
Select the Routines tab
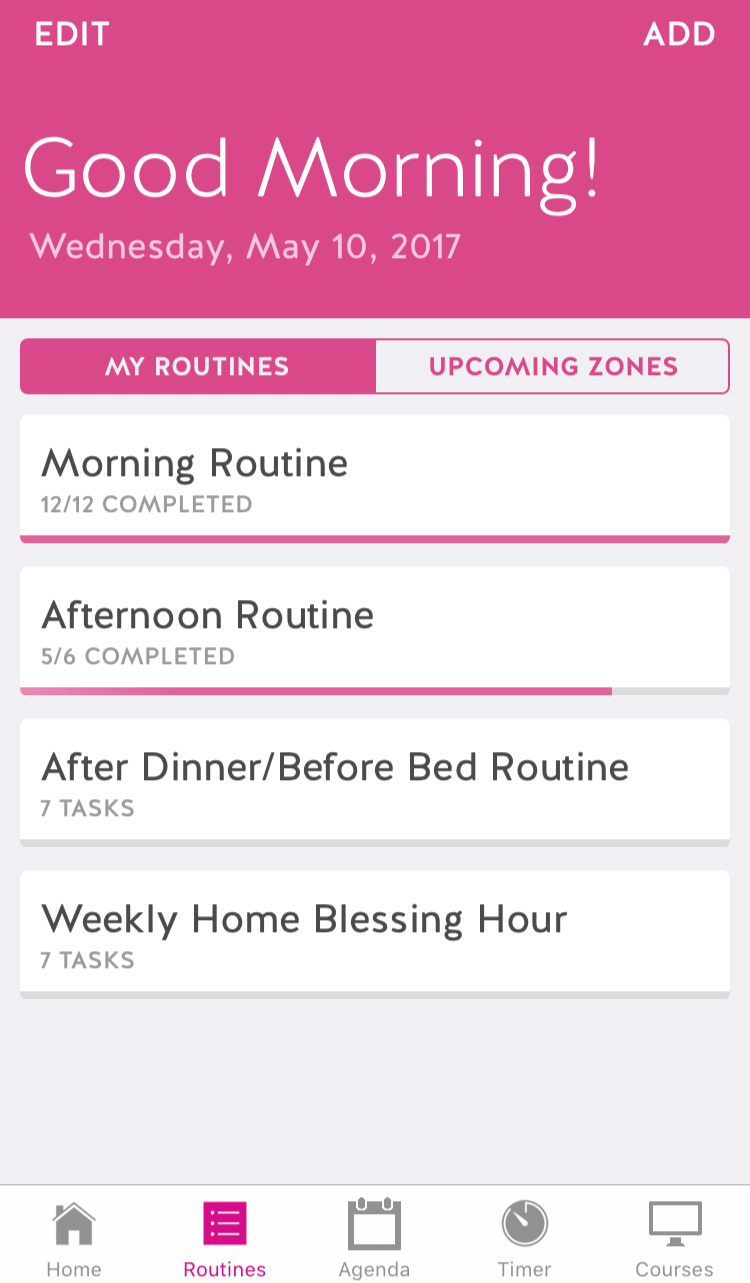[225, 1238]
